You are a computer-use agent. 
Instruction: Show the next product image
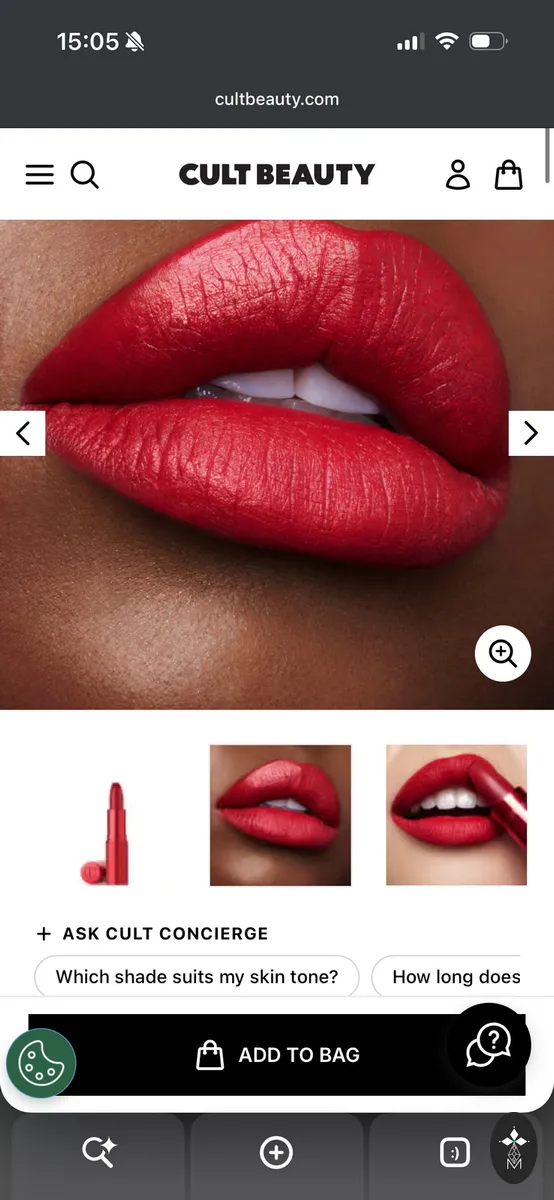531,433
